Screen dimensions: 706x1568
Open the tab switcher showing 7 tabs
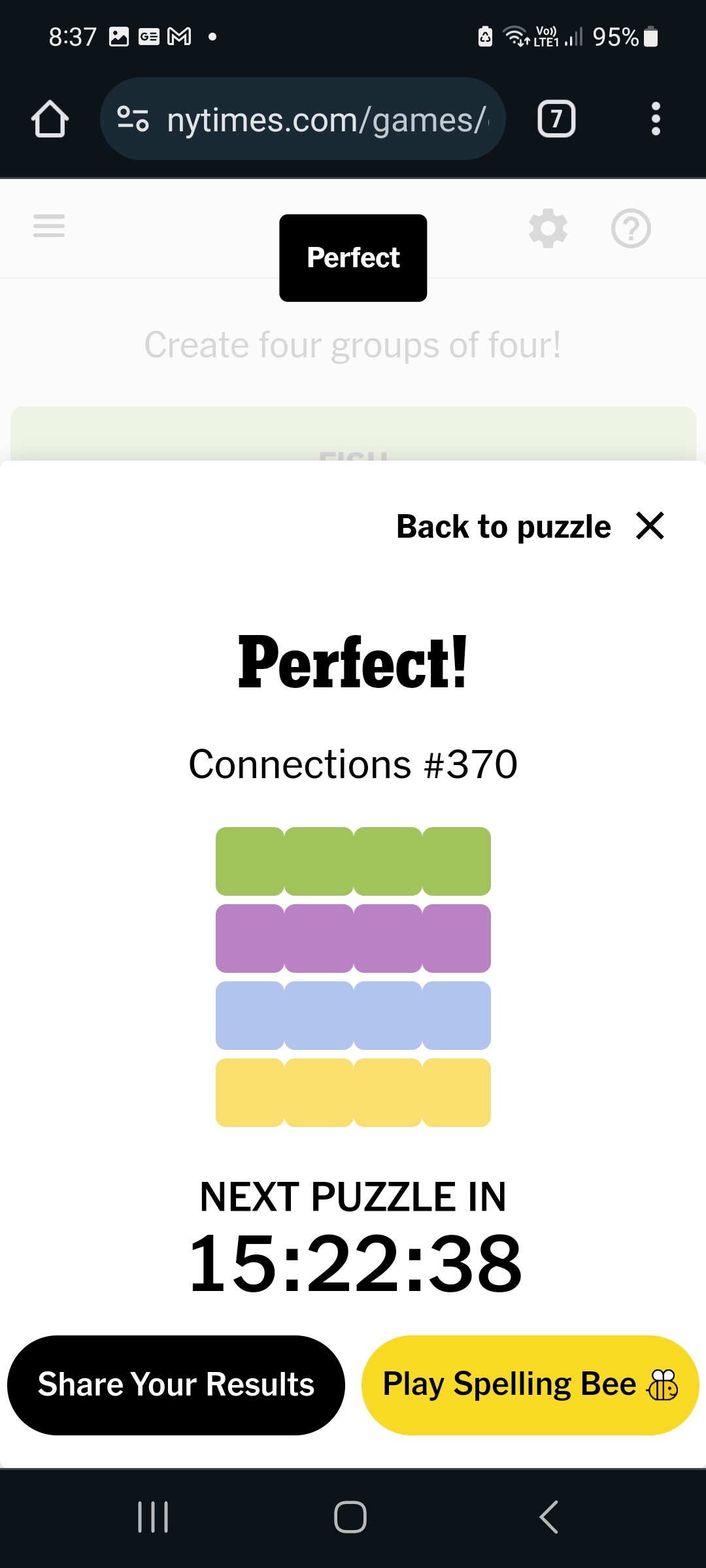click(556, 119)
